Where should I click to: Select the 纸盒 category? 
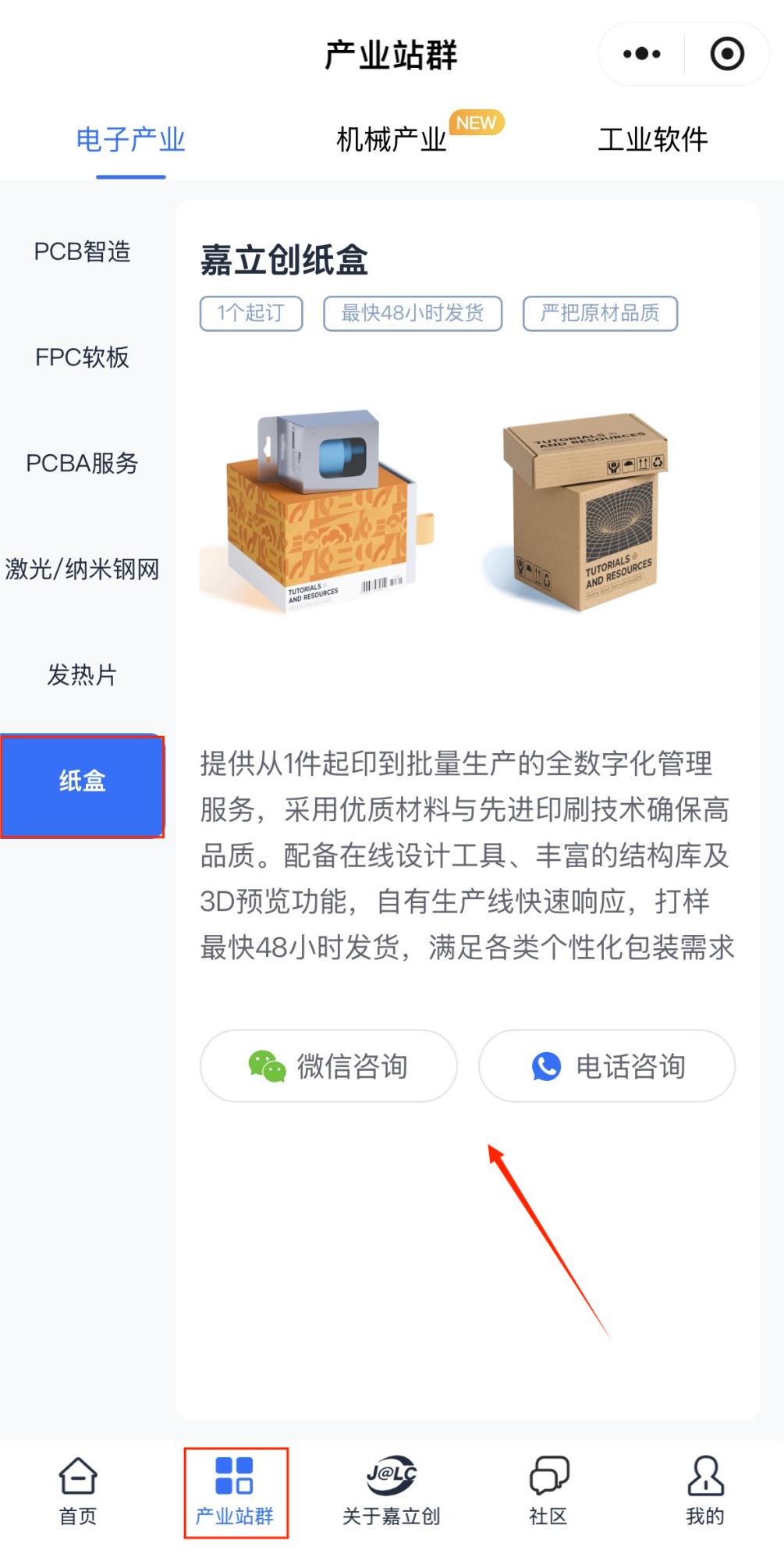[x=82, y=781]
